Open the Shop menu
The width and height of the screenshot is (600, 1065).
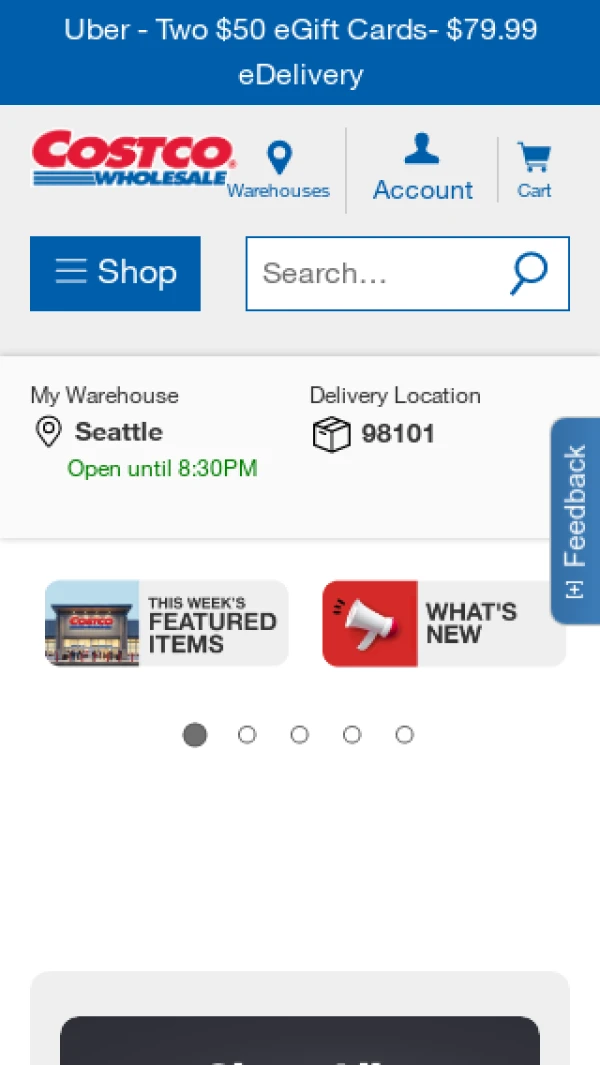(115, 273)
